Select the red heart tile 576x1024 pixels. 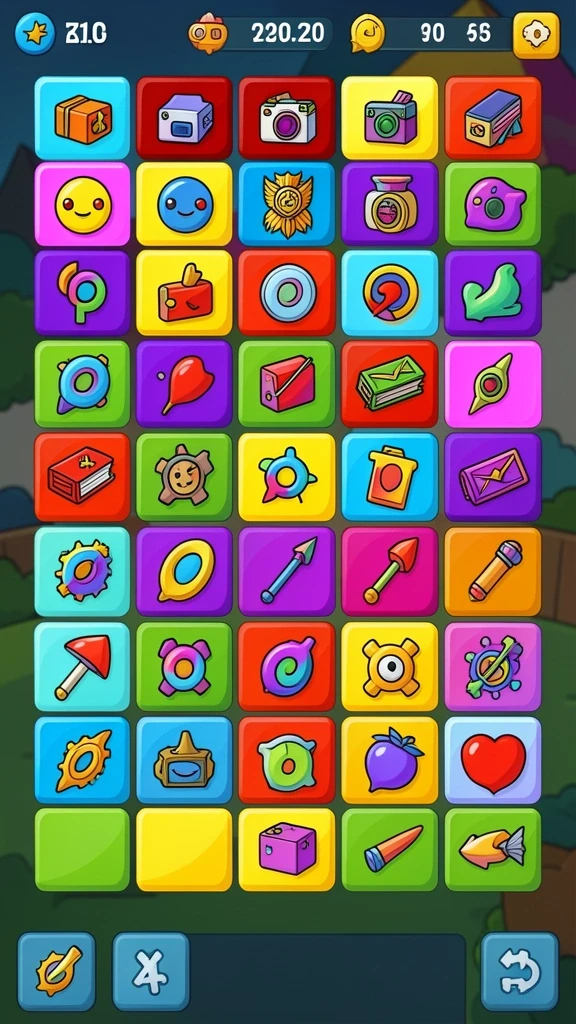pyautogui.click(x=493, y=760)
